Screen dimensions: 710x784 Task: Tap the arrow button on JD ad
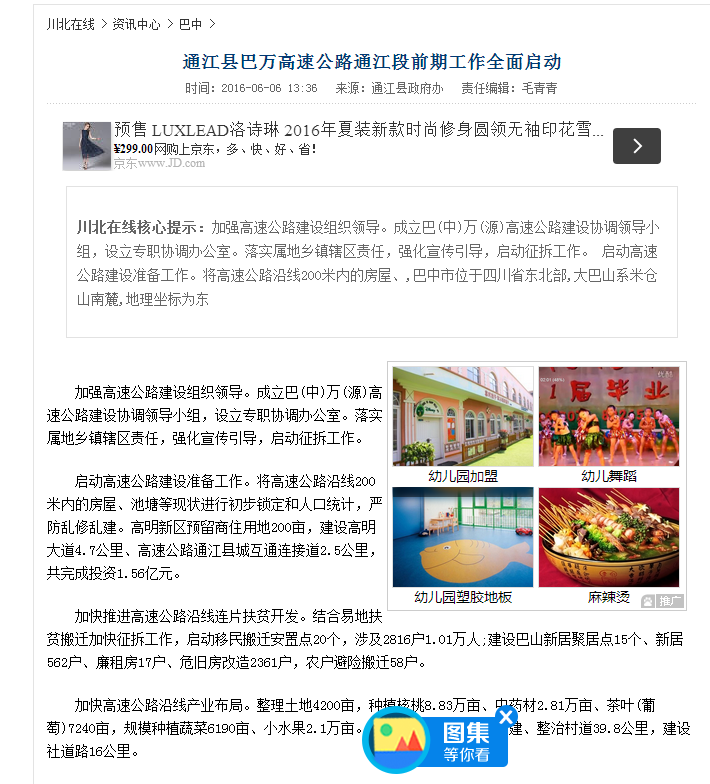point(636,146)
